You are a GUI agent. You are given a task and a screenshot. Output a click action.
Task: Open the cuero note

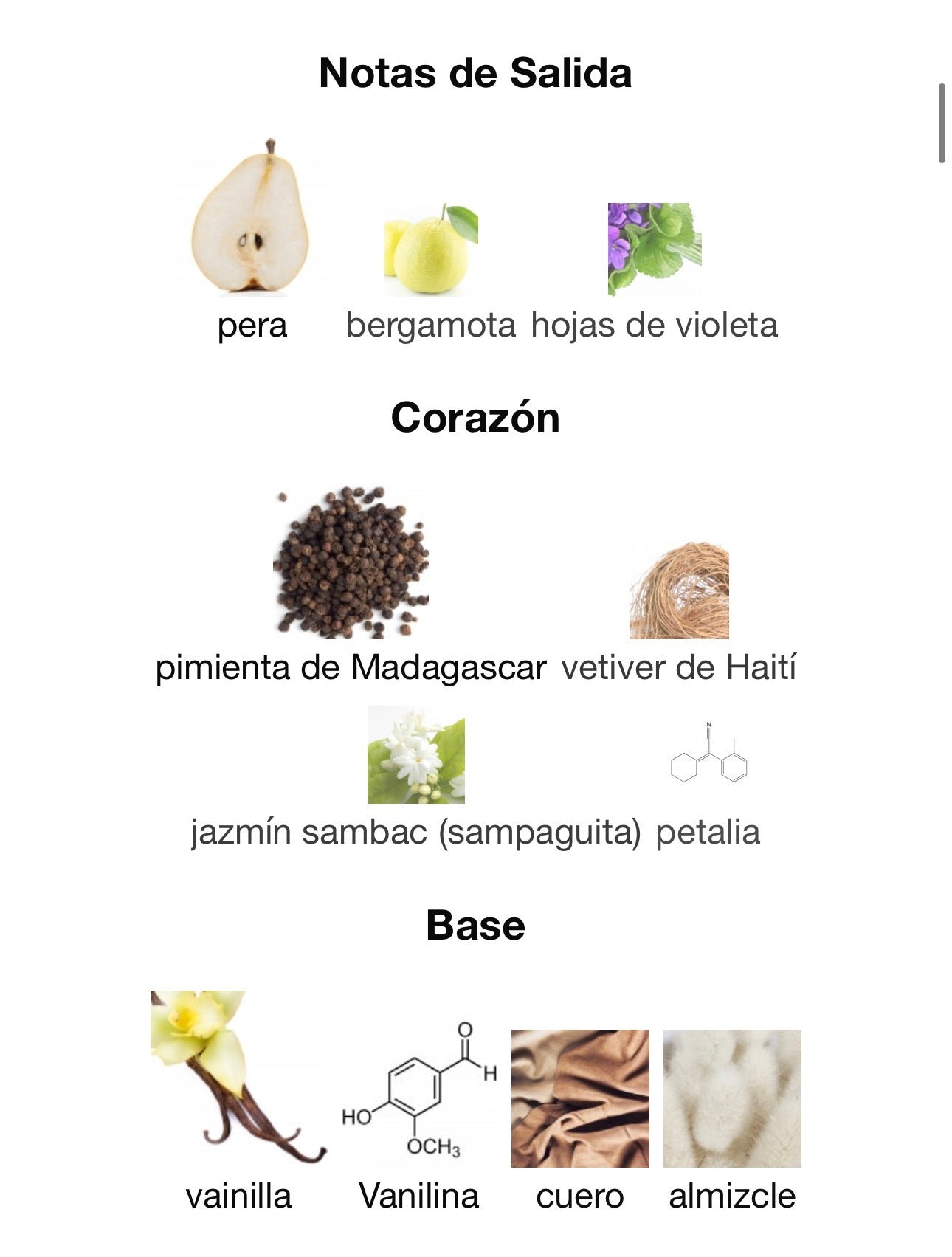(x=580, y=1098)
